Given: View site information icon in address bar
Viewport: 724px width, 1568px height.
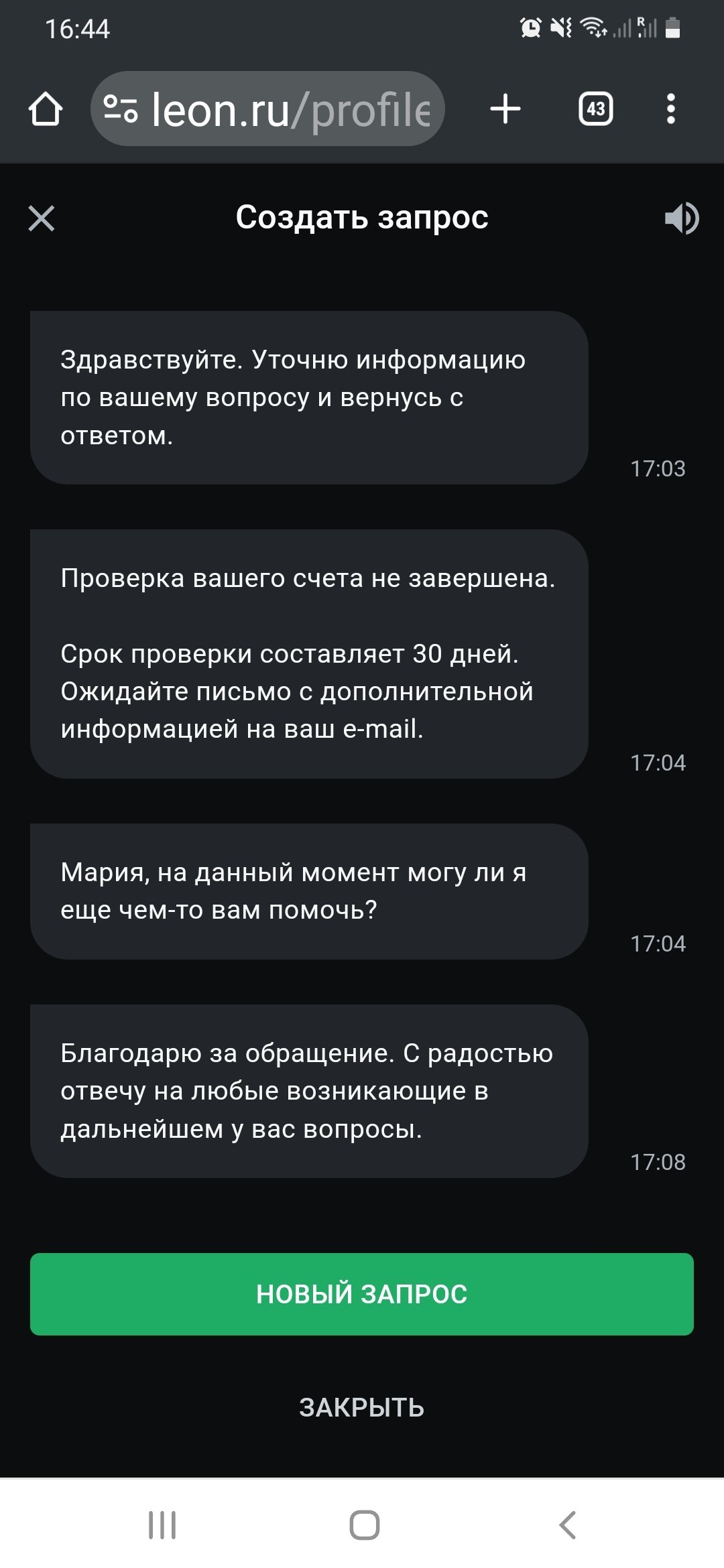Looking at the screenshot, I should (x=121, y=109).
